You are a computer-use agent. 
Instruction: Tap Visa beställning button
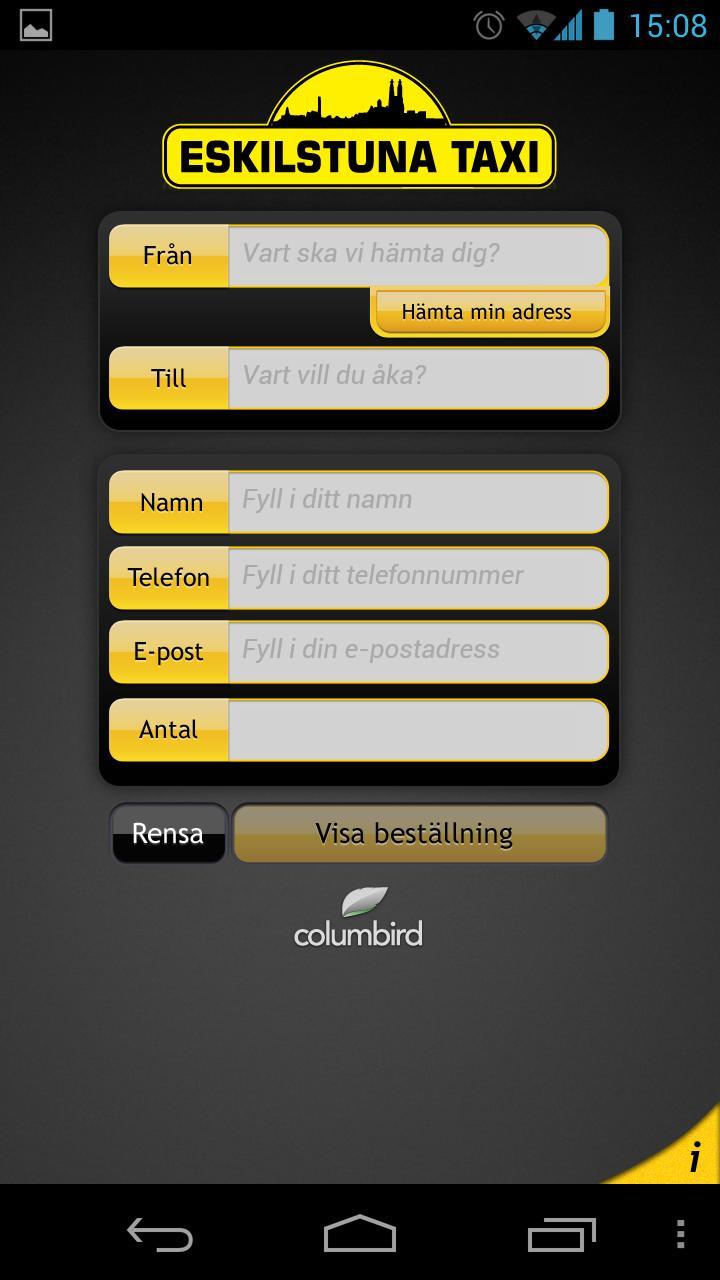(x=419, y=833)
